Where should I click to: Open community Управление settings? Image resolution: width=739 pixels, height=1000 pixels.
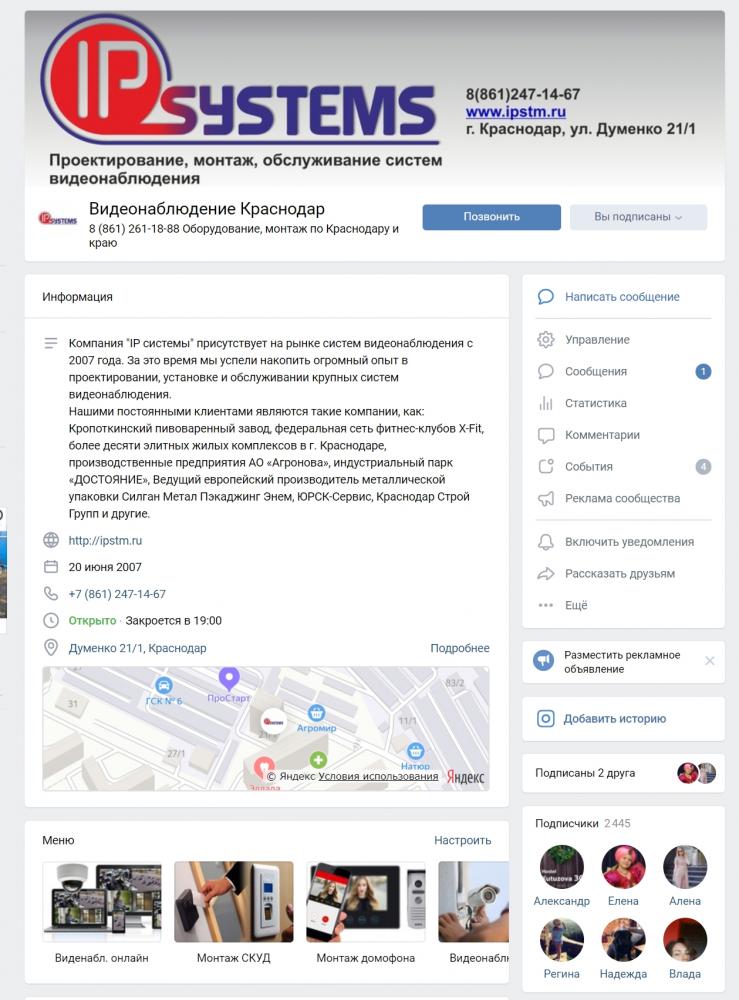(597, 340)
